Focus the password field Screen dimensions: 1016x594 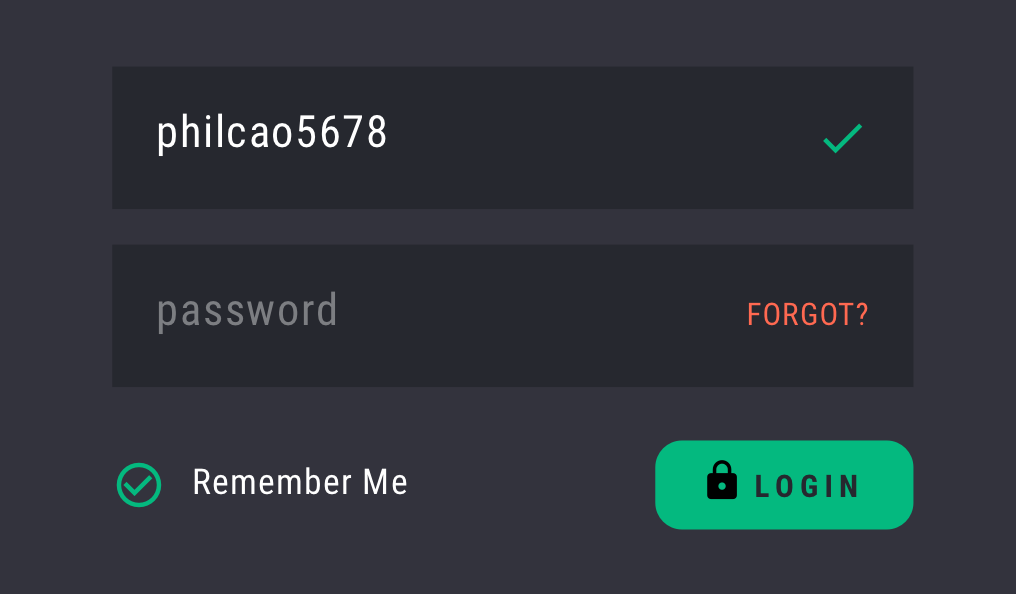(513, 315)
